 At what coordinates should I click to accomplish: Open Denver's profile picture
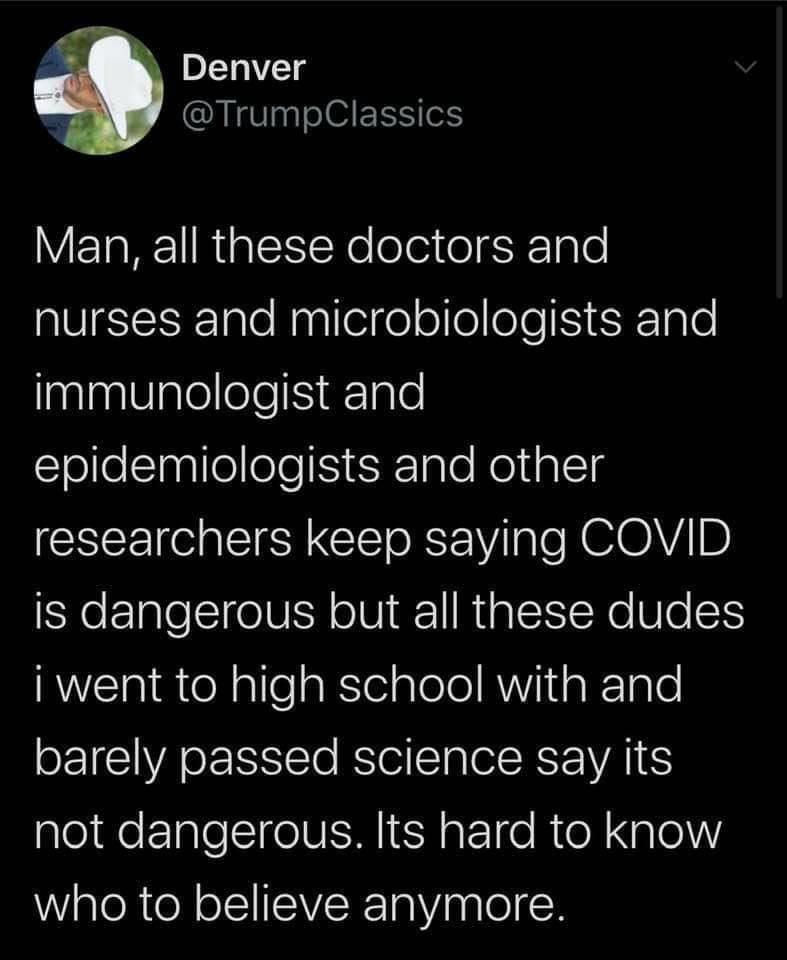tap(99, 90)
